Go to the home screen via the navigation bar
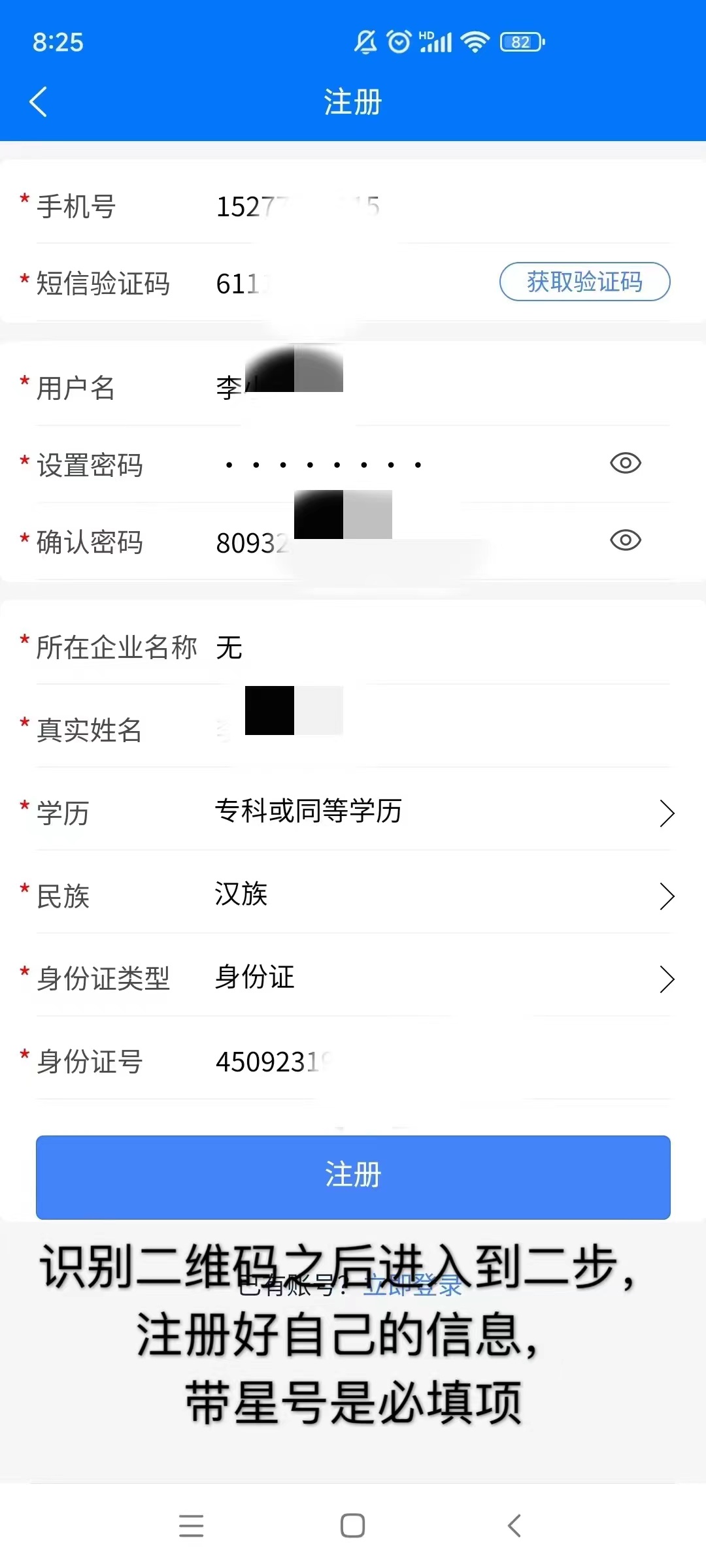Image resolution: width=706 pixels, height=1568 pixels. 353,1526
